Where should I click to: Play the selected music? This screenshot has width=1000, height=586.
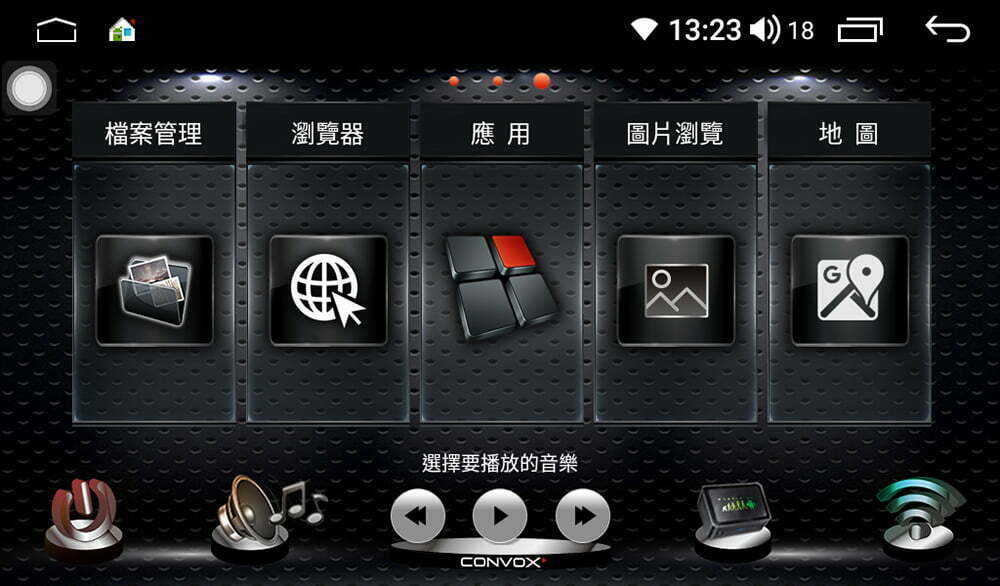tap(500, 517)
